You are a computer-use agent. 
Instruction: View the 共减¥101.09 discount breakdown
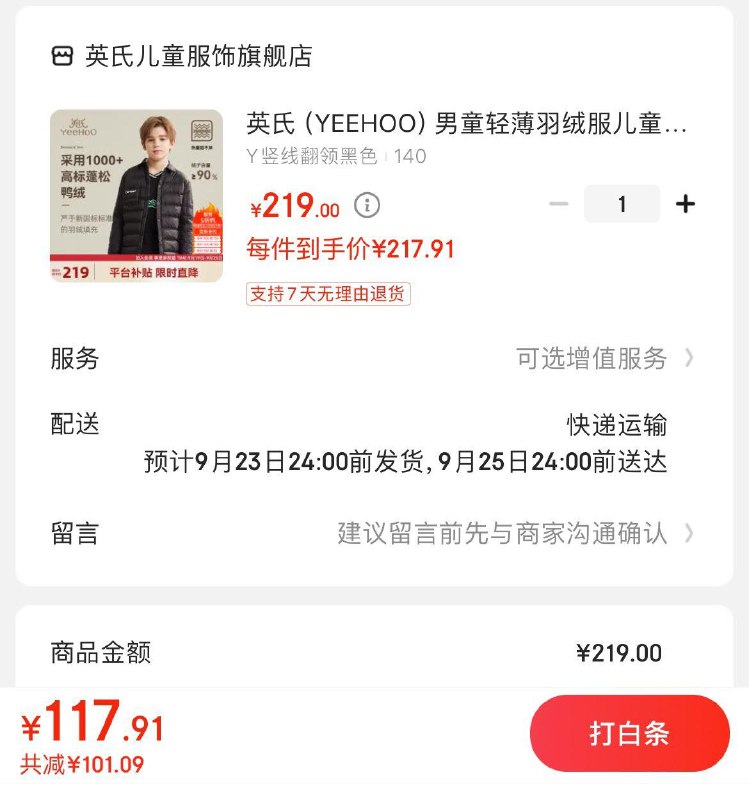pyautogui.click(x=82, y=765)
